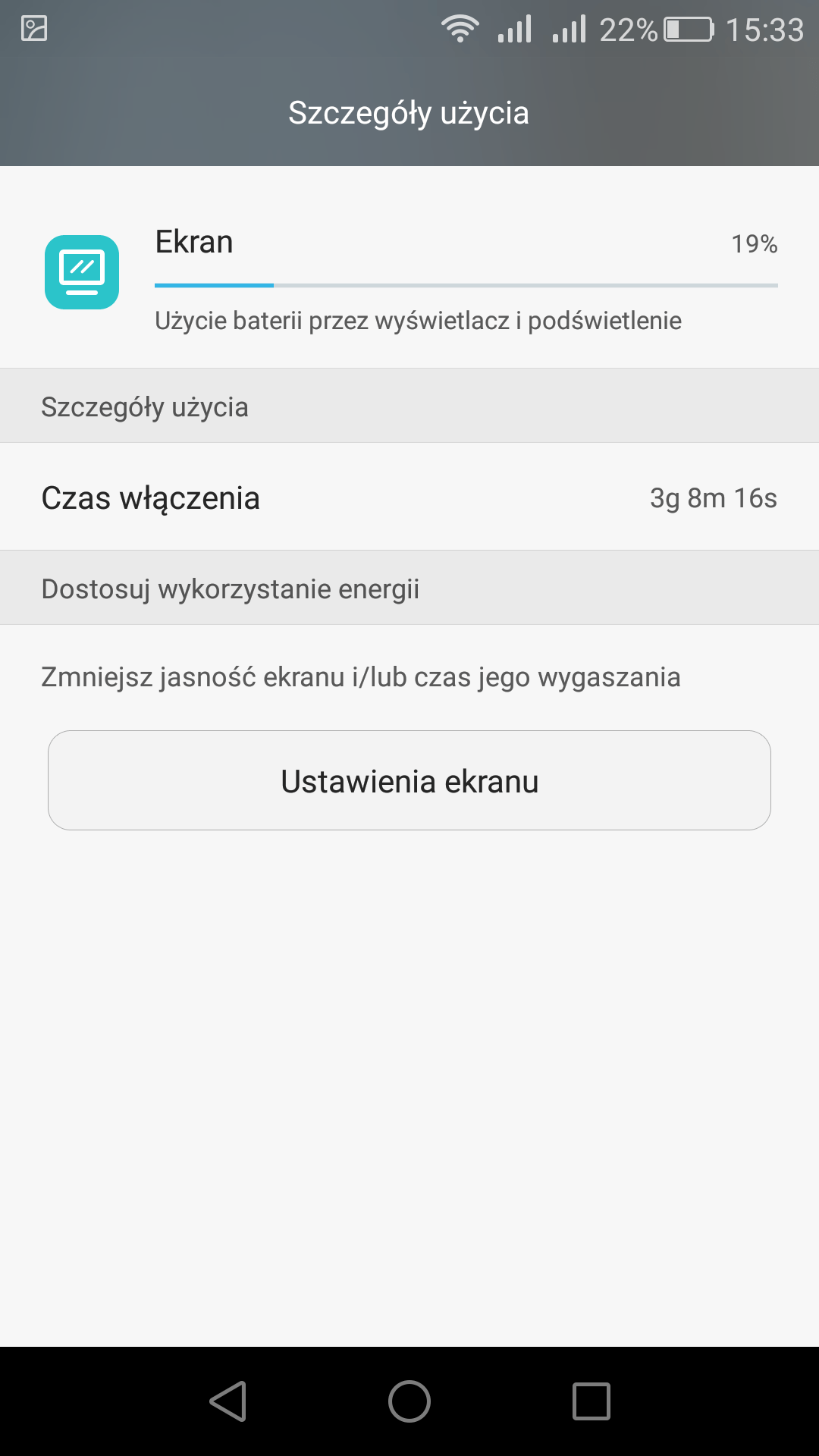Show recent apps

pos(591,1401)
